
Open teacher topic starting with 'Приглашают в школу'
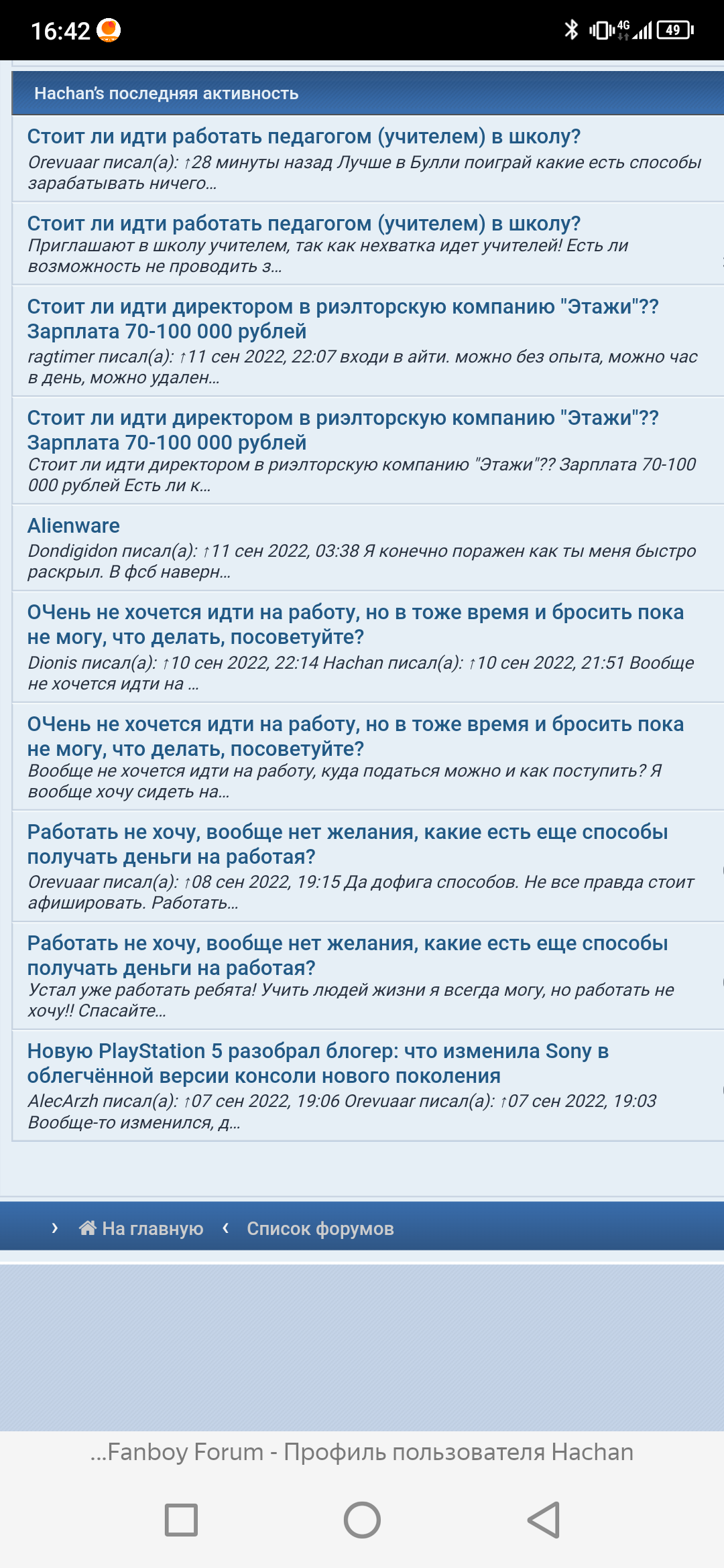303,224
